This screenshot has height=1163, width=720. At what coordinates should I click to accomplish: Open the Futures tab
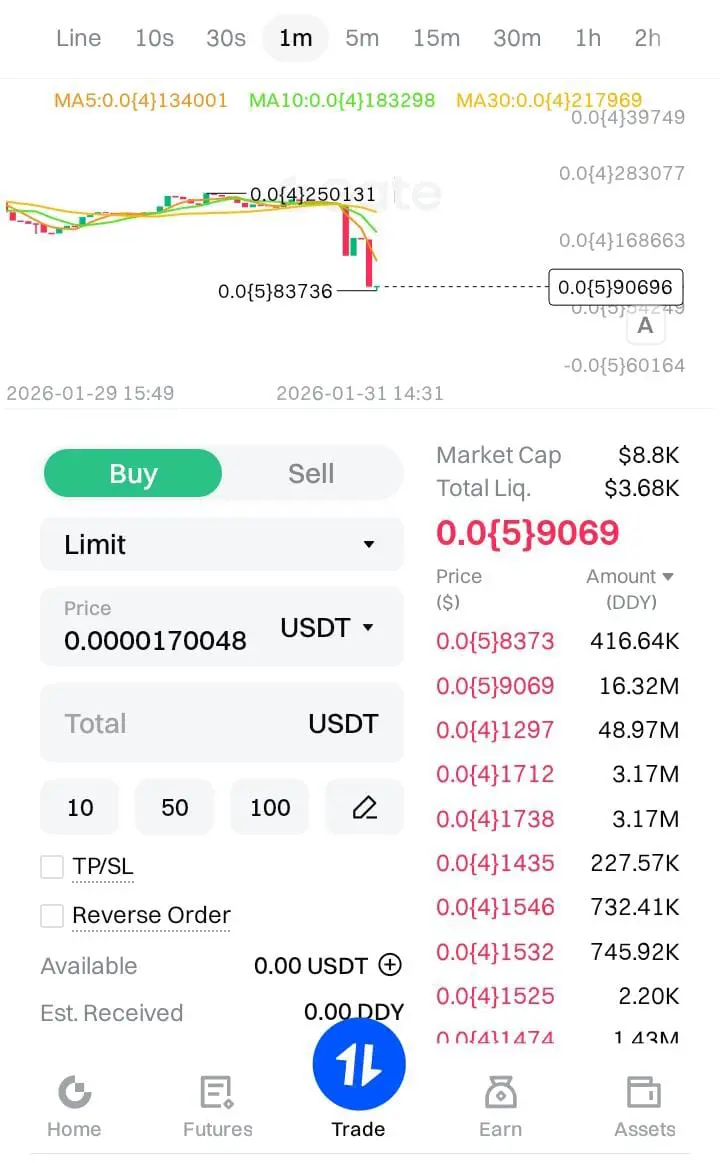point(217,1106)
